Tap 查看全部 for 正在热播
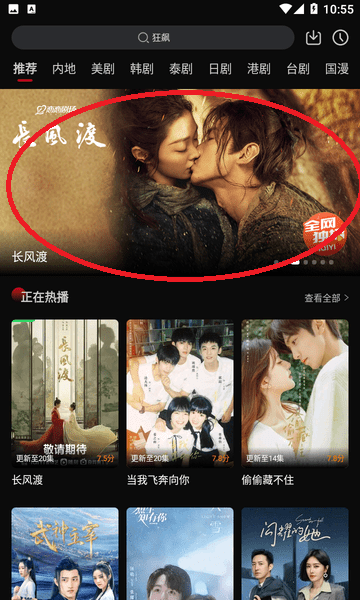Image resolution: width=360 pixels, height=600 pixels. point(327,298)
